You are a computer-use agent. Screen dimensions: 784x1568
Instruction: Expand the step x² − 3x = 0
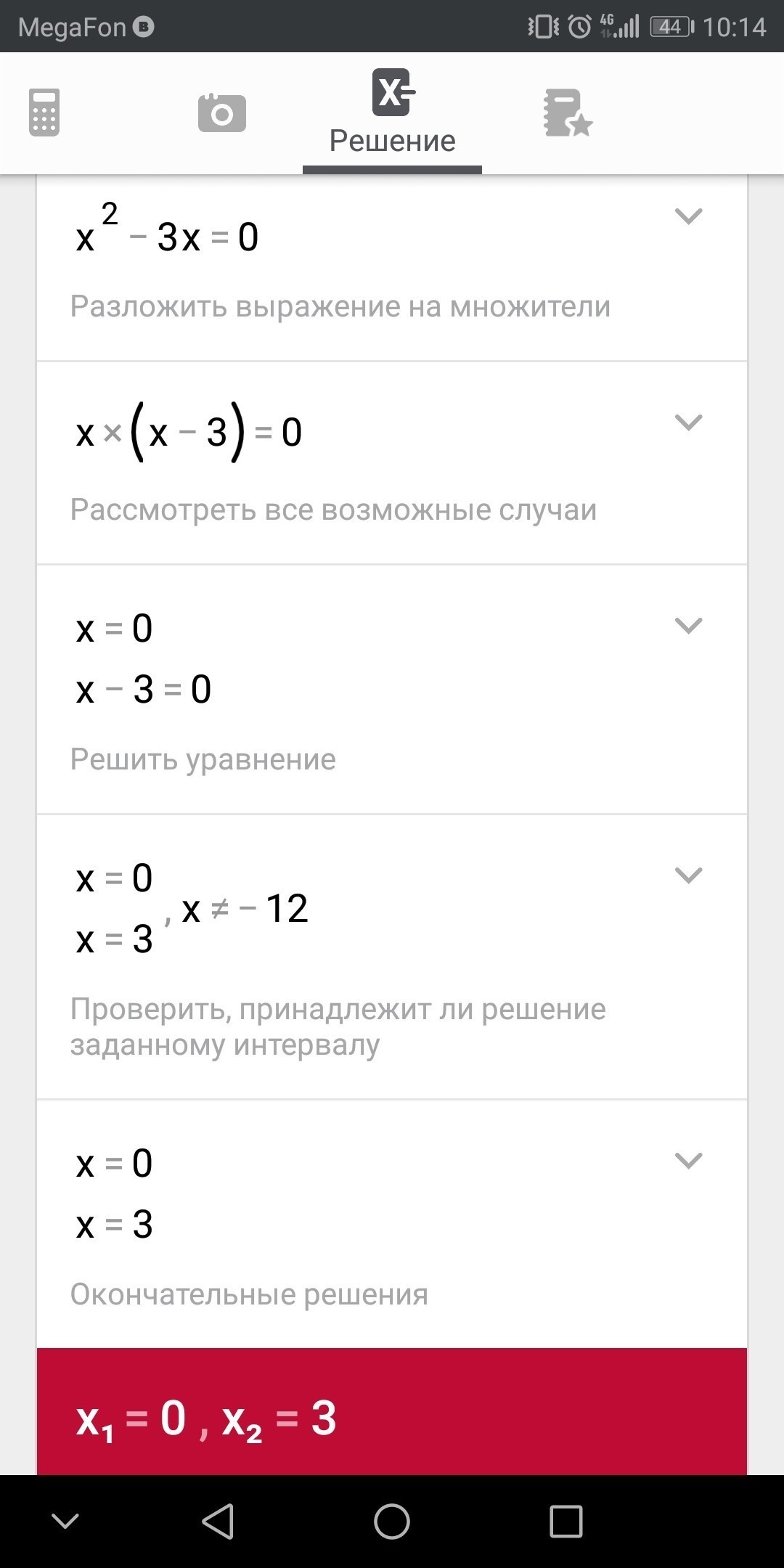[x=688, y=216]
